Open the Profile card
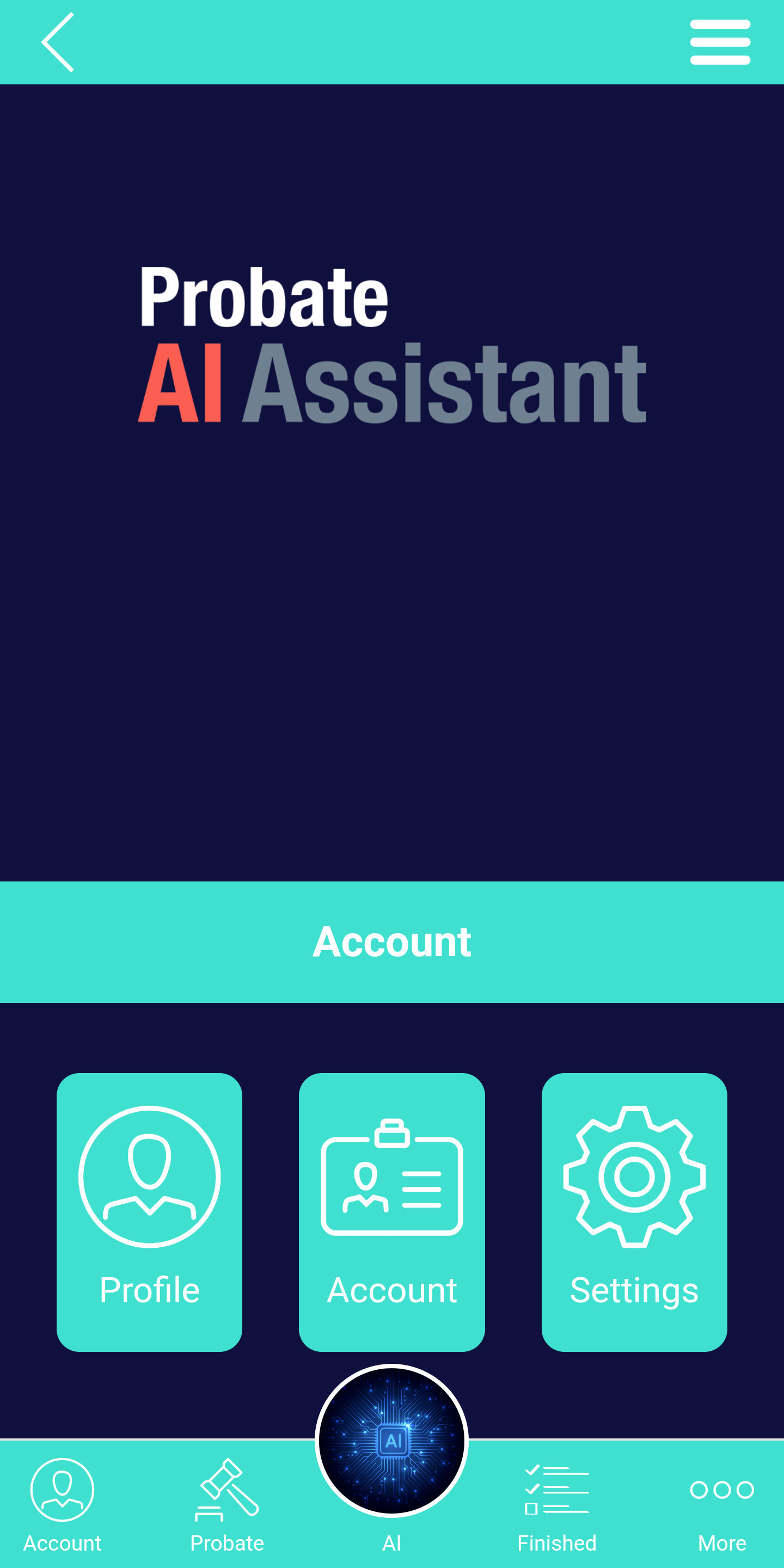This screenshot has width=784, height=1568. pos(149,1211)
